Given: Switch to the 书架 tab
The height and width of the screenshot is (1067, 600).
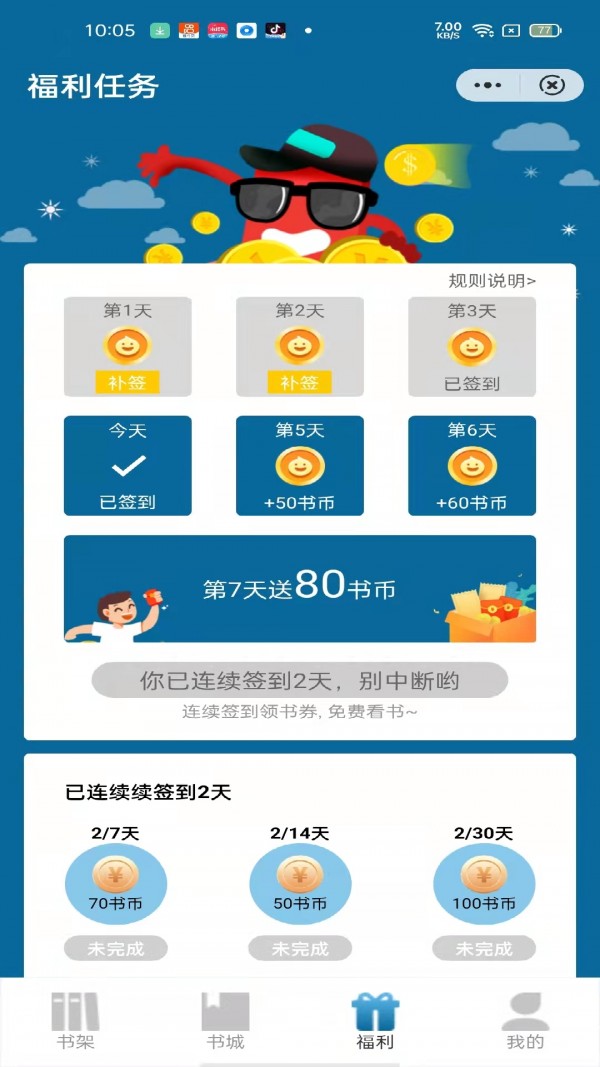Looking at the screenshot, I should tap(76, 1020).
